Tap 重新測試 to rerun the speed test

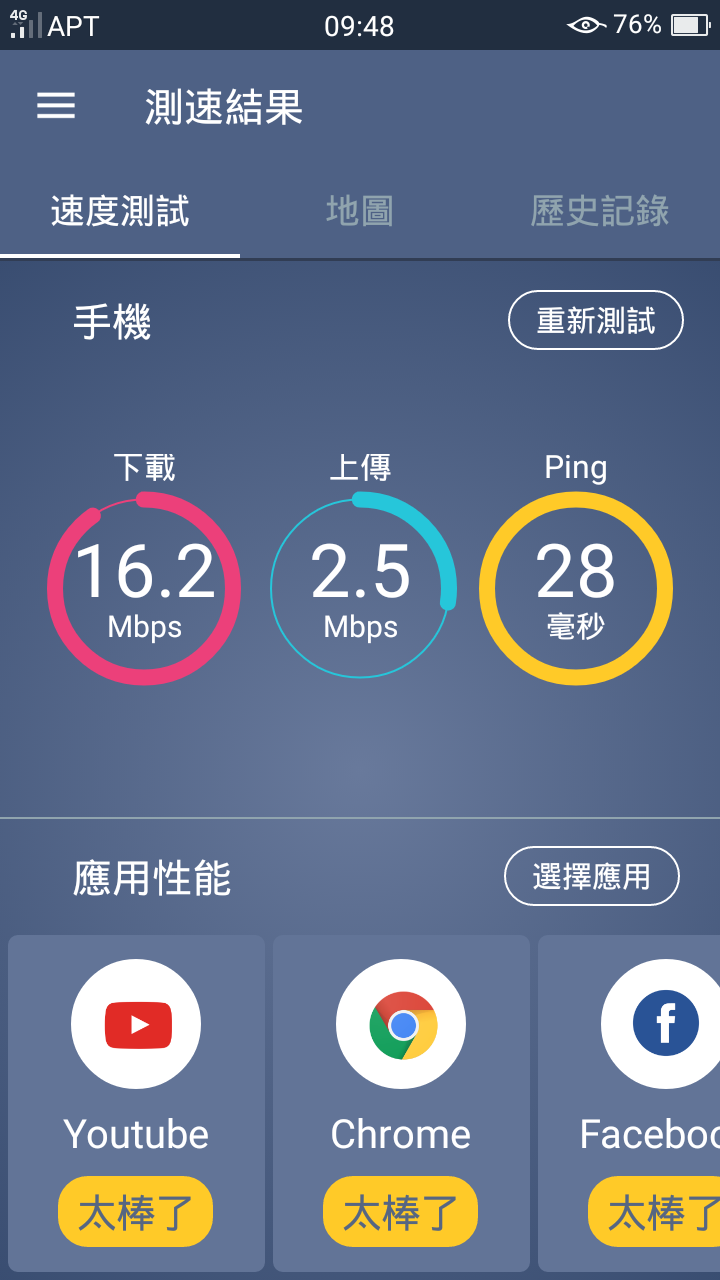pyautogui.click(x=596, y=320)
